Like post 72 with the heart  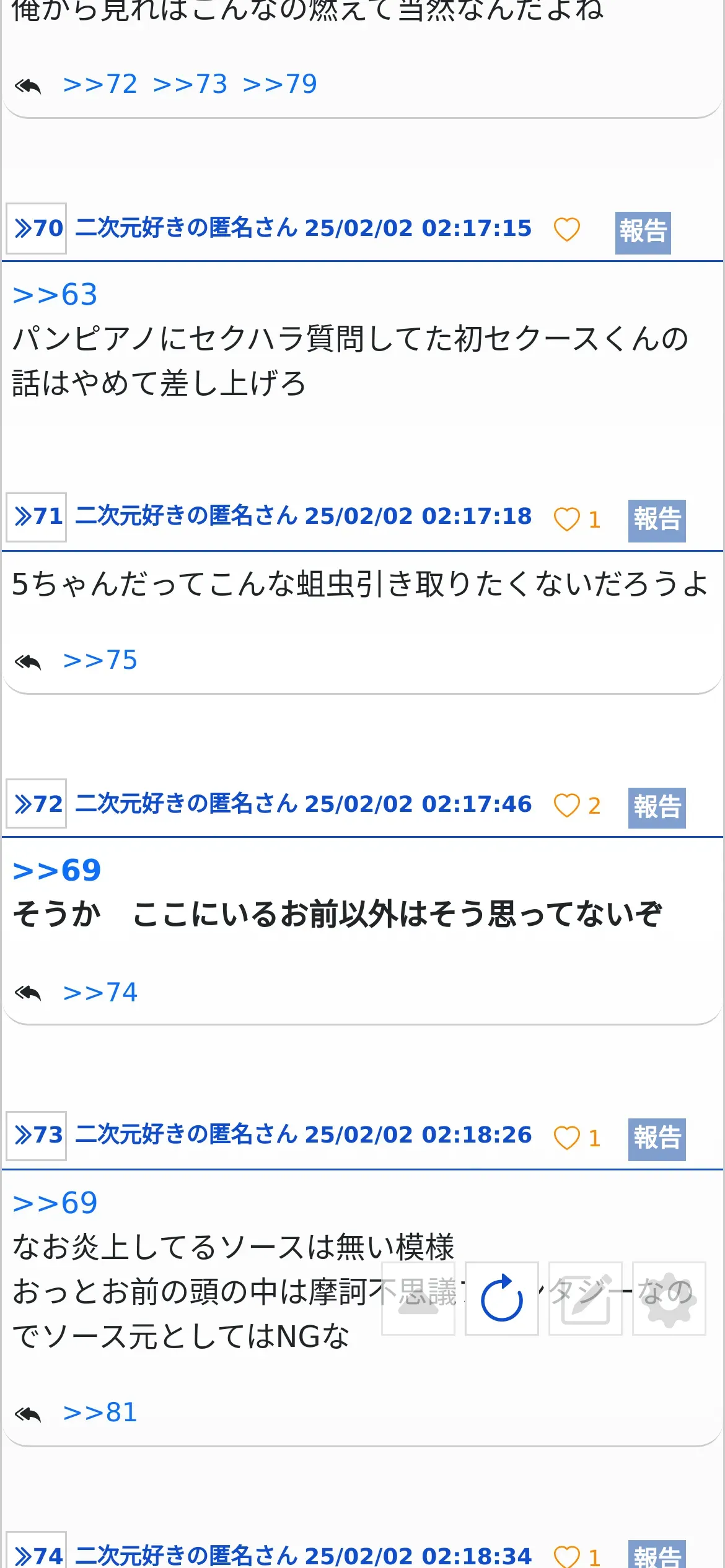coord(566,806)
